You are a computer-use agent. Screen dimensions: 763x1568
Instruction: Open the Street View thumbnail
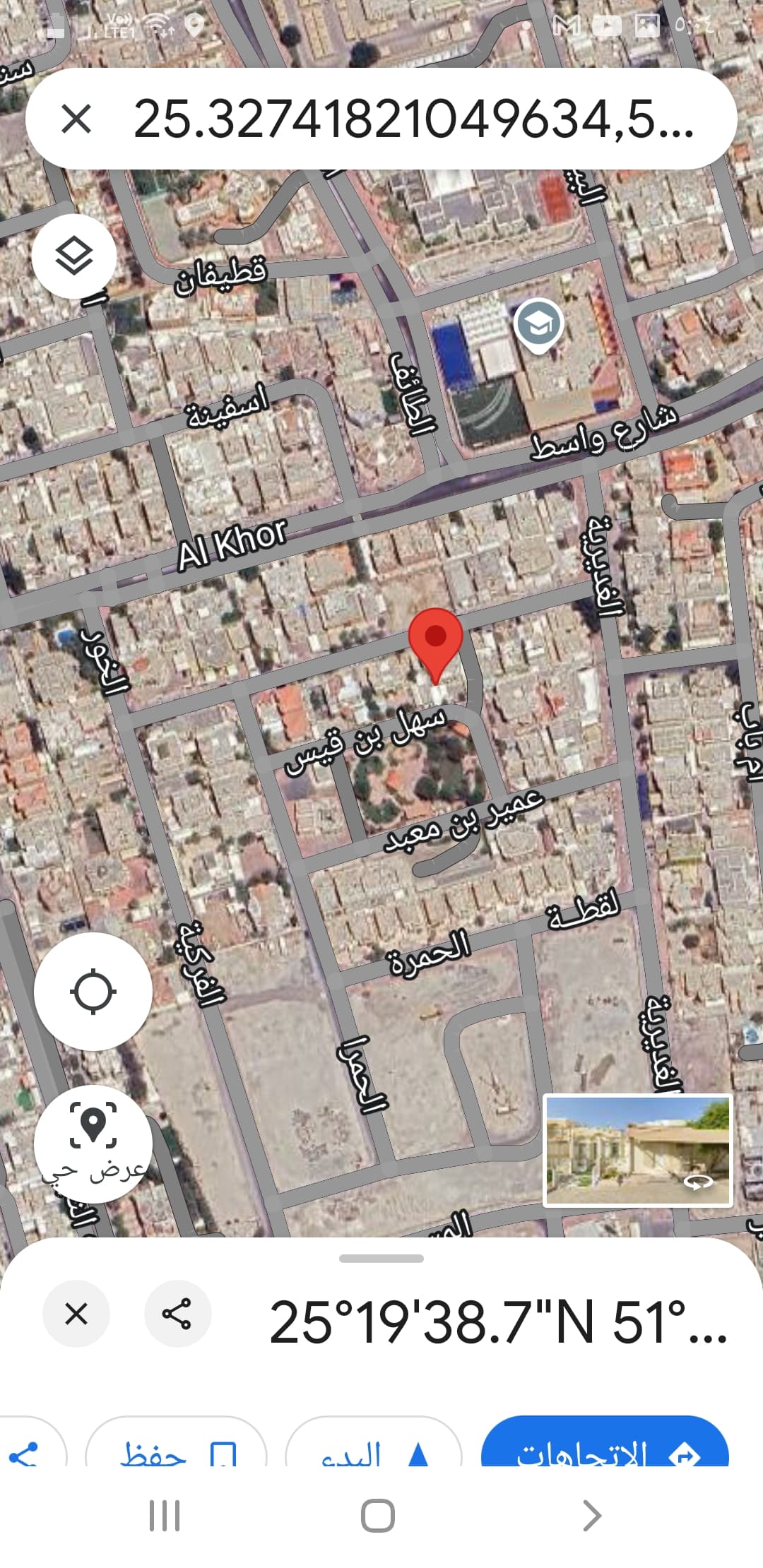coord(638,1151)
